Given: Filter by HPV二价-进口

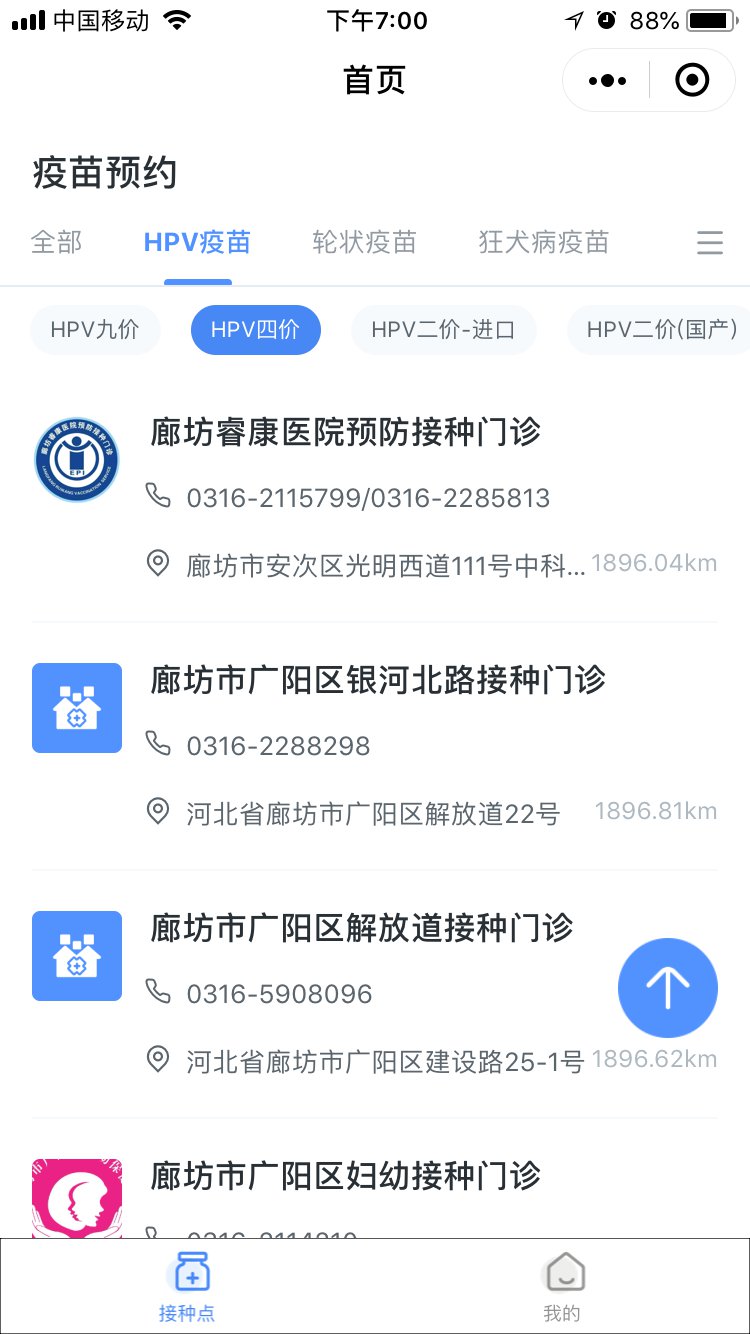Looking at the screenshot, I should tap(443, 330).
